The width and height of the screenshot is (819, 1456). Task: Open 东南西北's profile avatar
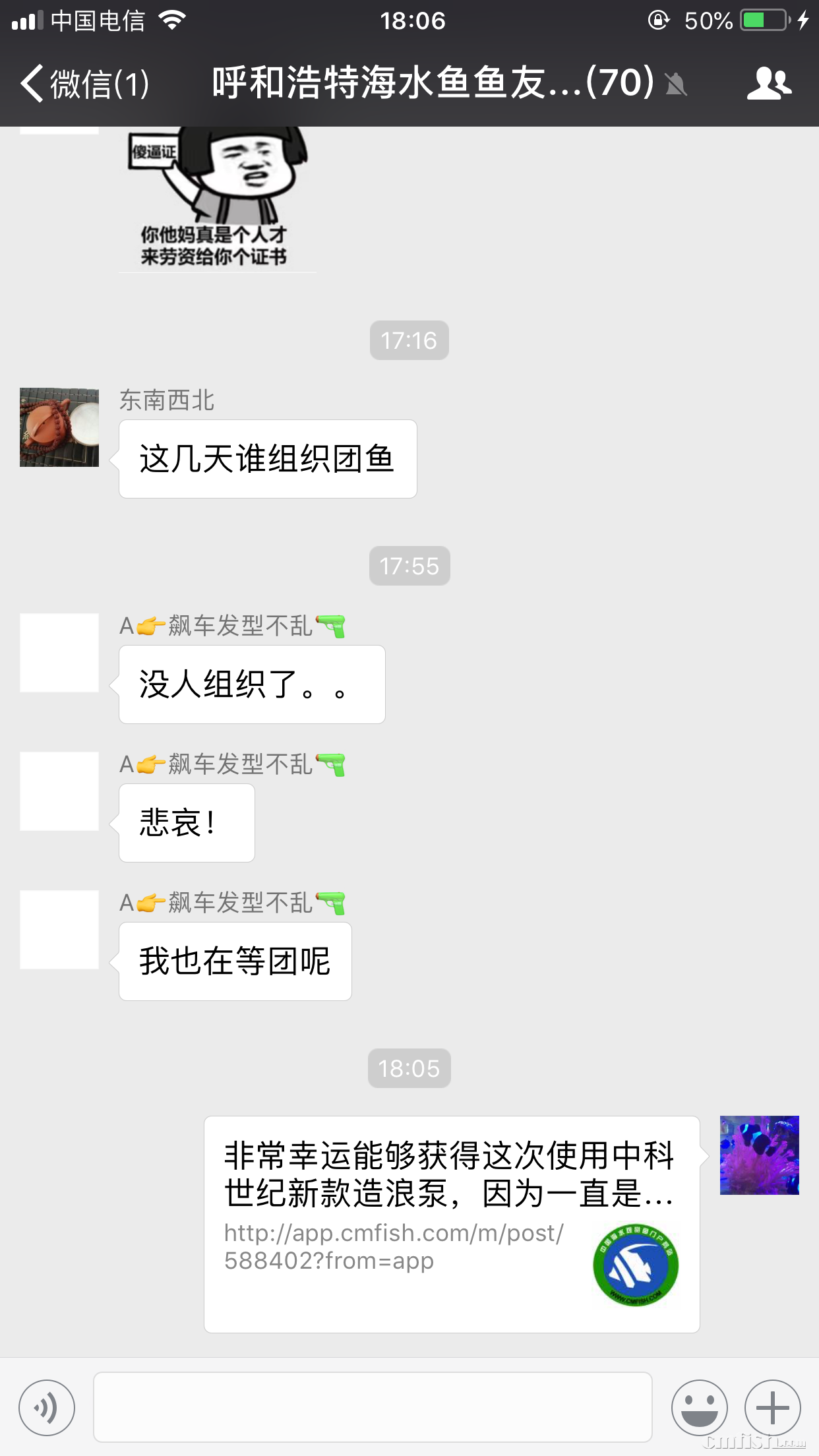point(59,427)
